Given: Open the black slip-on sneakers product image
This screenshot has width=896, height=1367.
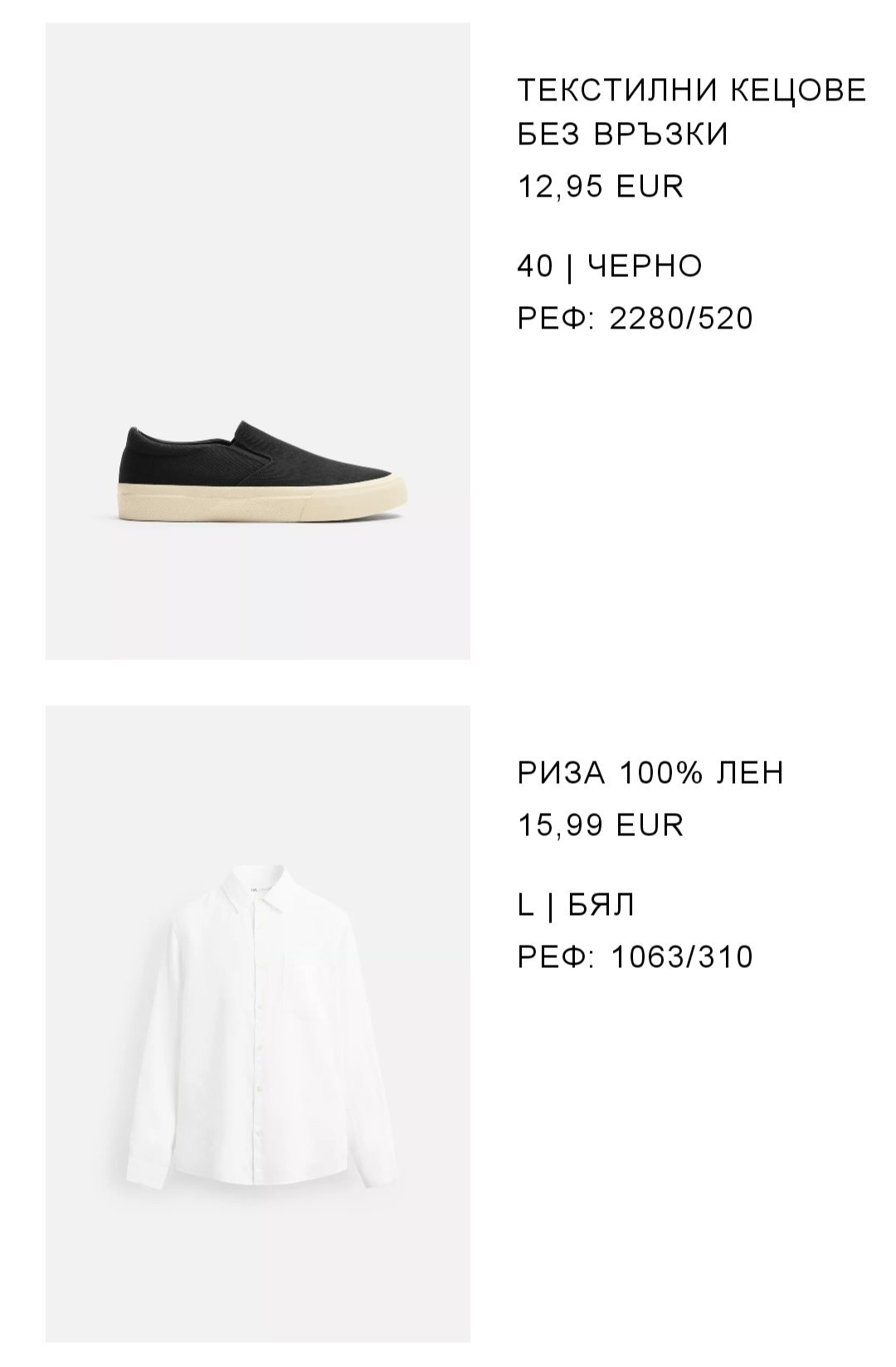Looking at the screenshot, I should [x=258, y=342].
